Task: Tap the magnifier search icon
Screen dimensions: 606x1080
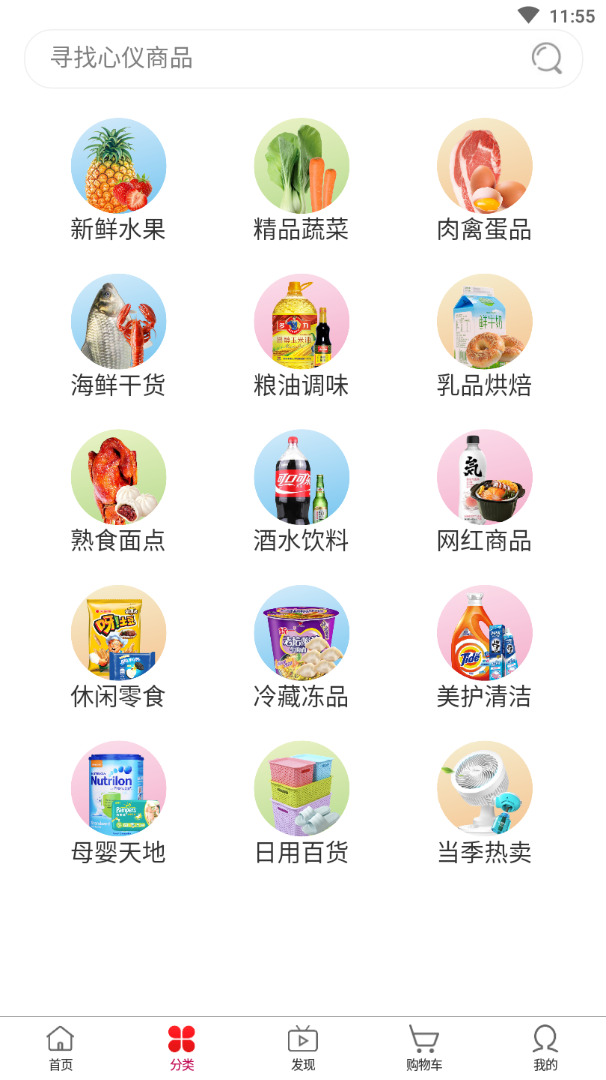Action: coord(546,58)
